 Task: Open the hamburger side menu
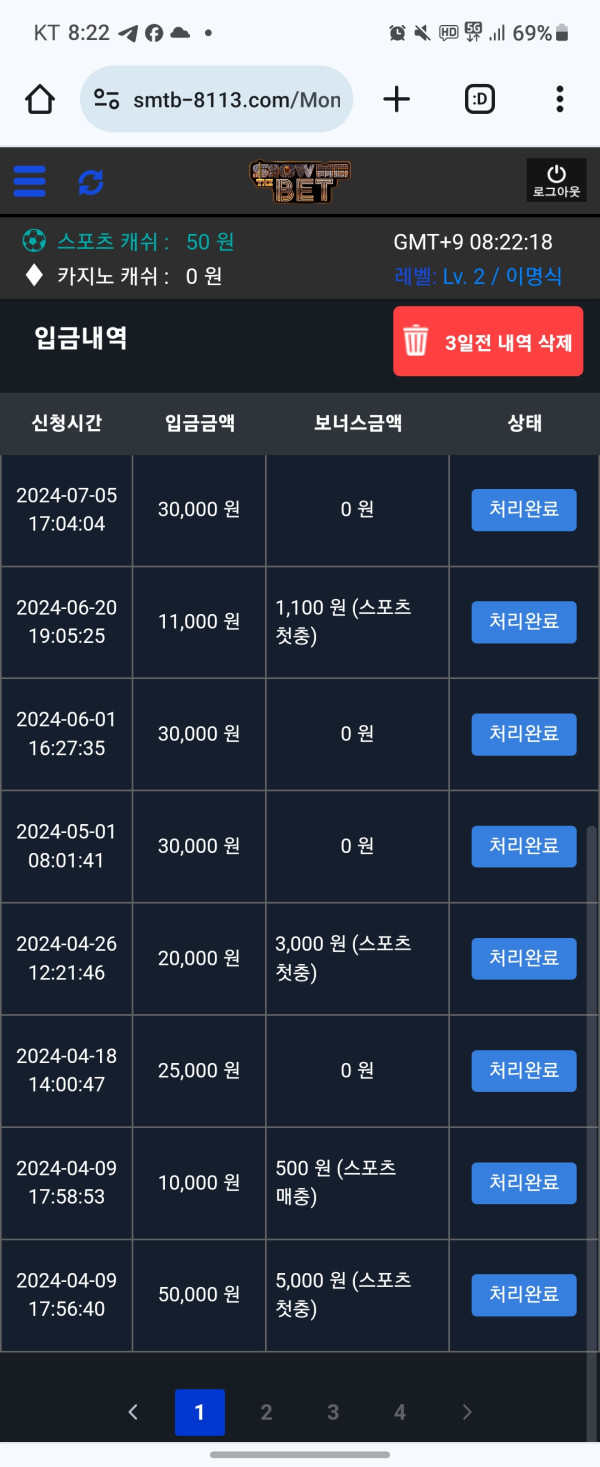pyautogui.click(x=30, y=181)
